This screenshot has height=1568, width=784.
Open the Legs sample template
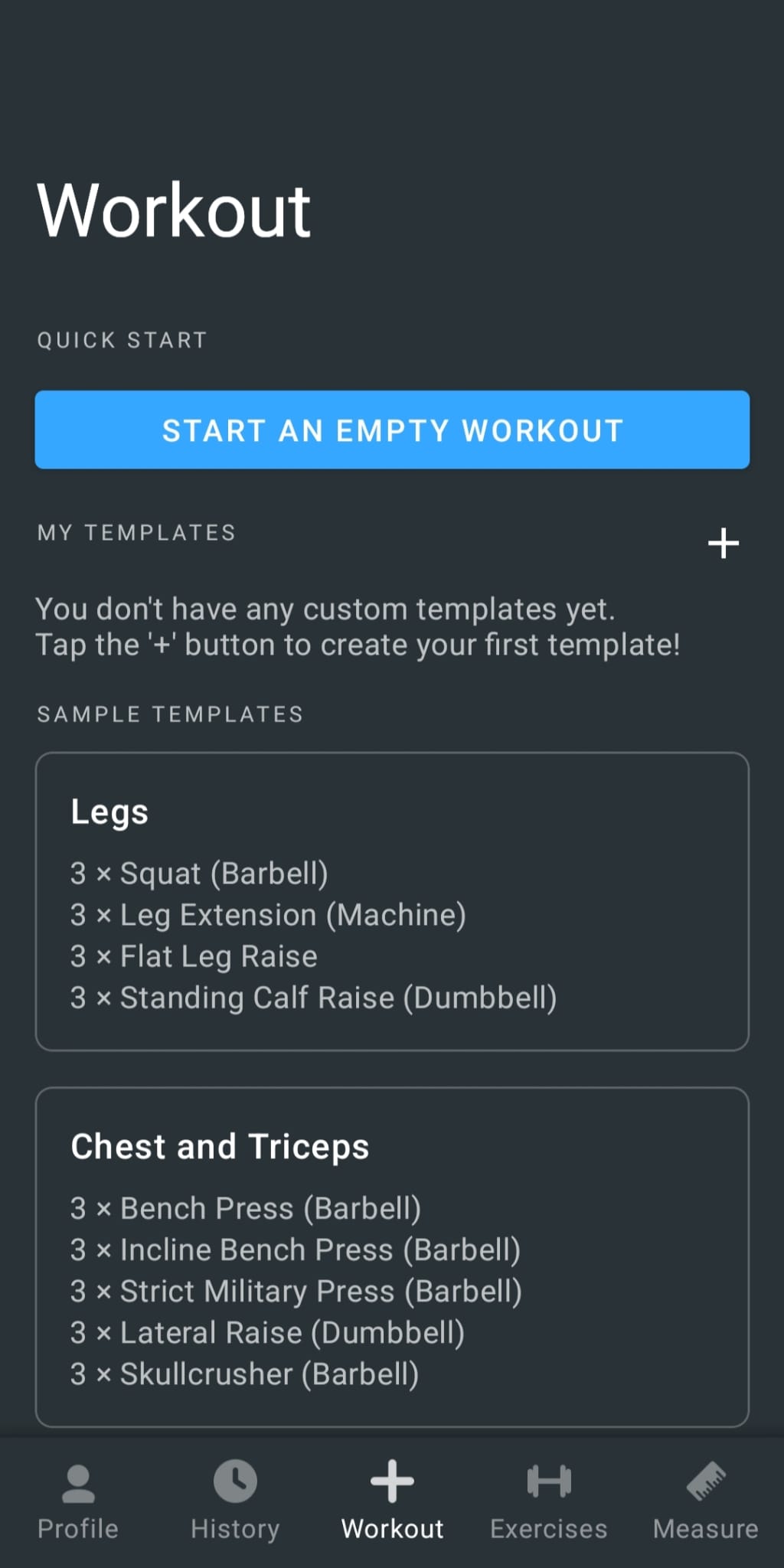point(392,901)
